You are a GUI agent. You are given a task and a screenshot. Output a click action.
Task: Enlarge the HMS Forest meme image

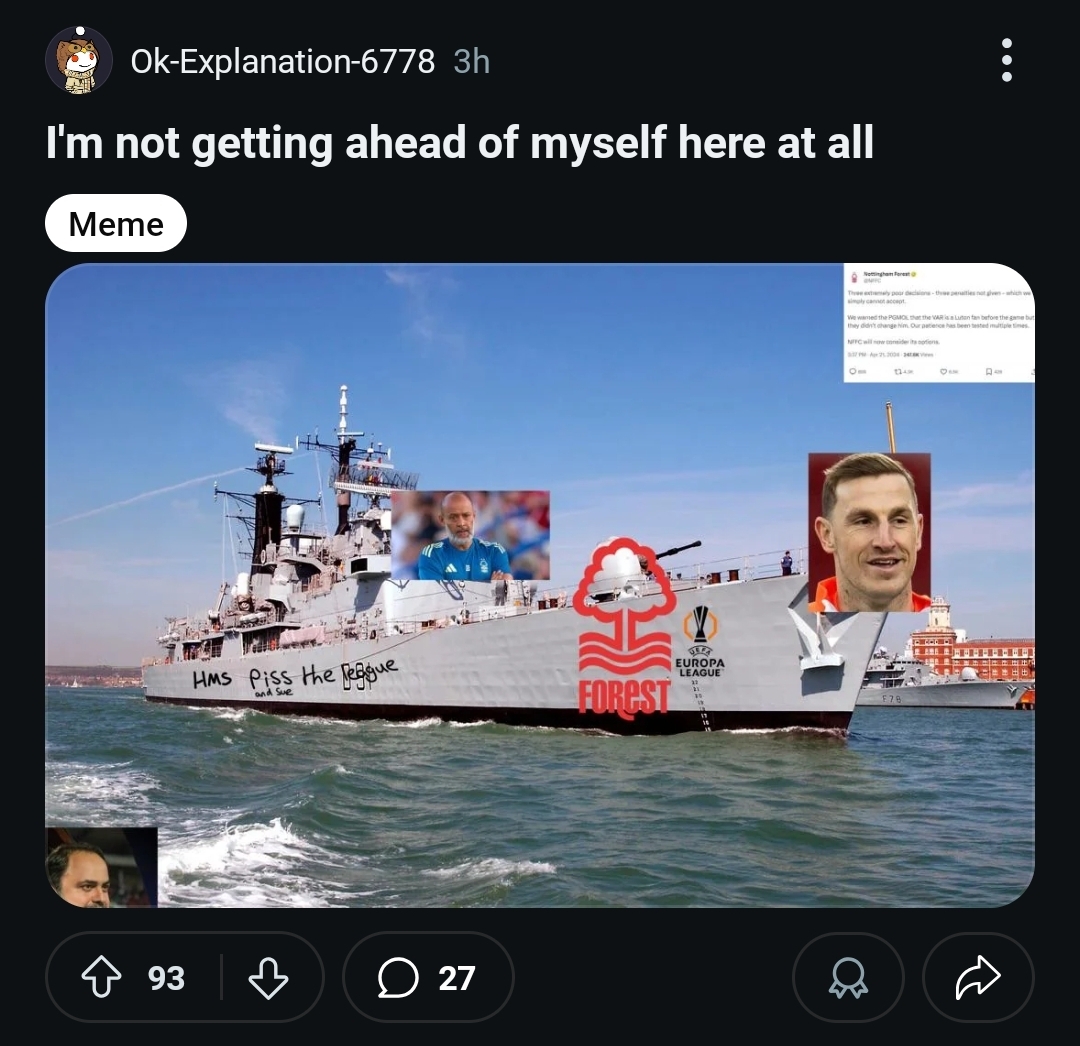(540, 585)
